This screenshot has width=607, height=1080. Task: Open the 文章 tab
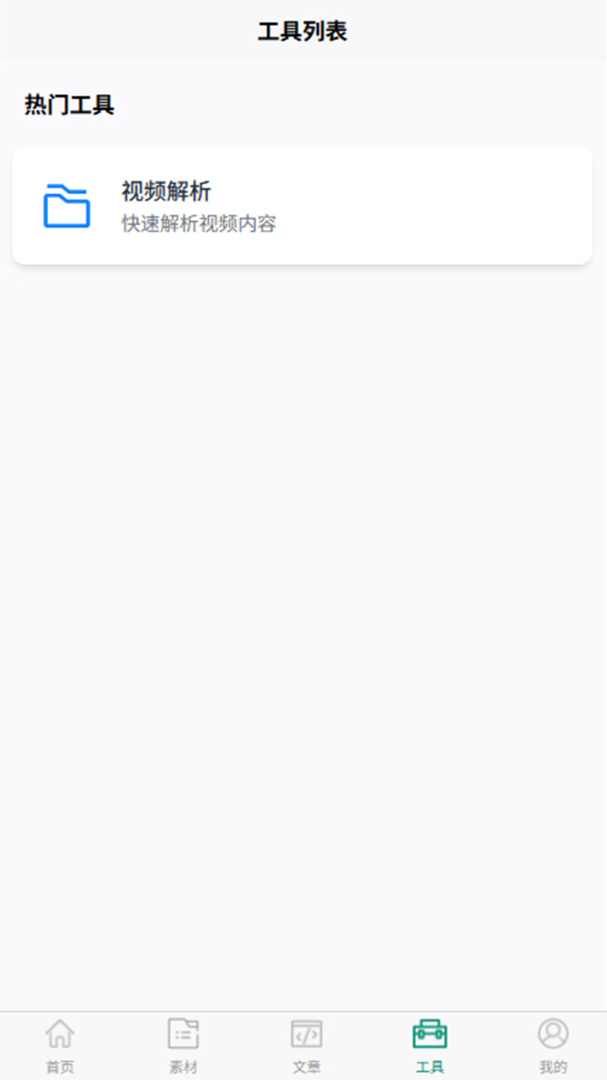[306, 1045]
